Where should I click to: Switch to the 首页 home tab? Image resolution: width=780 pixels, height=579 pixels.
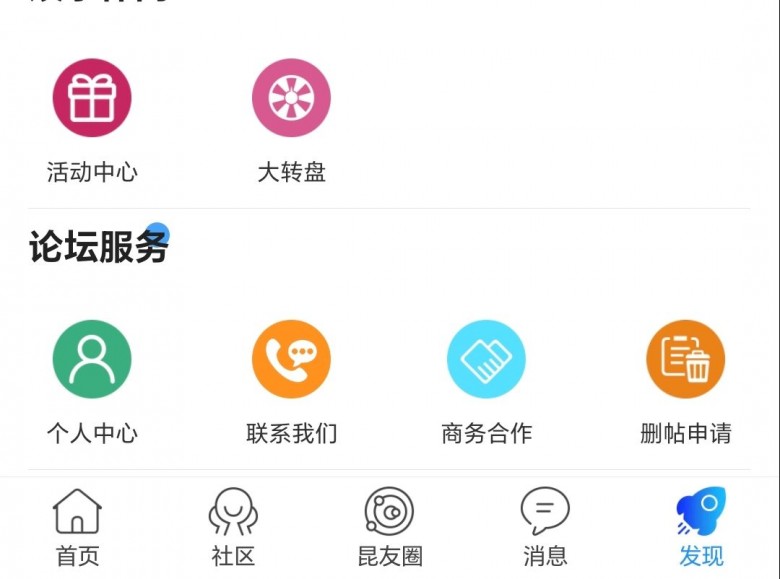[78, 527]
